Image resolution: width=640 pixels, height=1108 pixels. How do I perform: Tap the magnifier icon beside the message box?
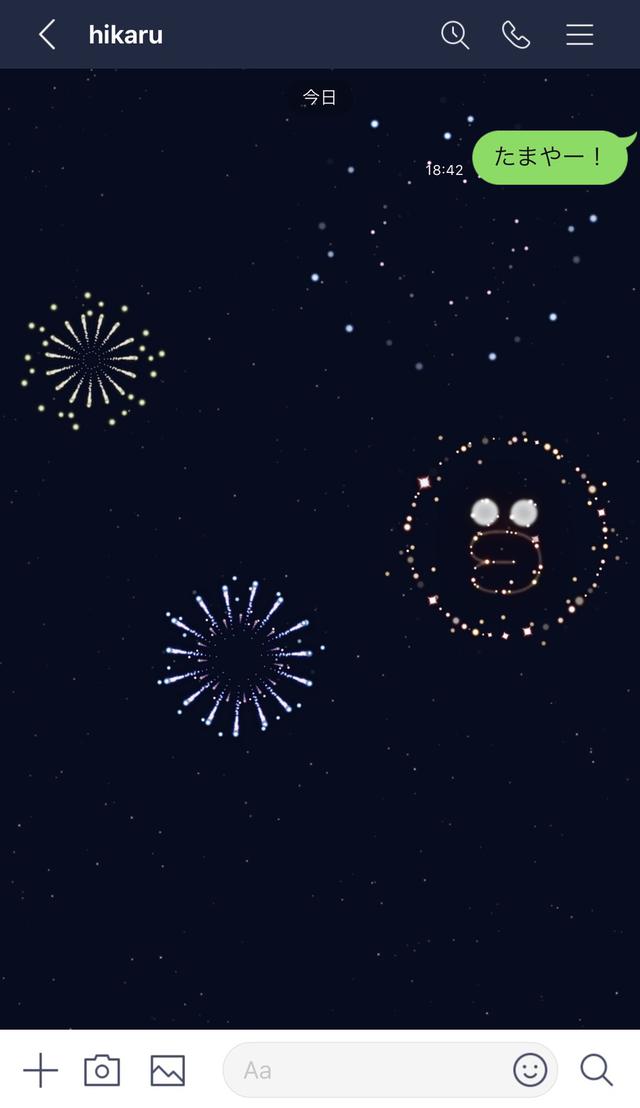coord(596,1070)
